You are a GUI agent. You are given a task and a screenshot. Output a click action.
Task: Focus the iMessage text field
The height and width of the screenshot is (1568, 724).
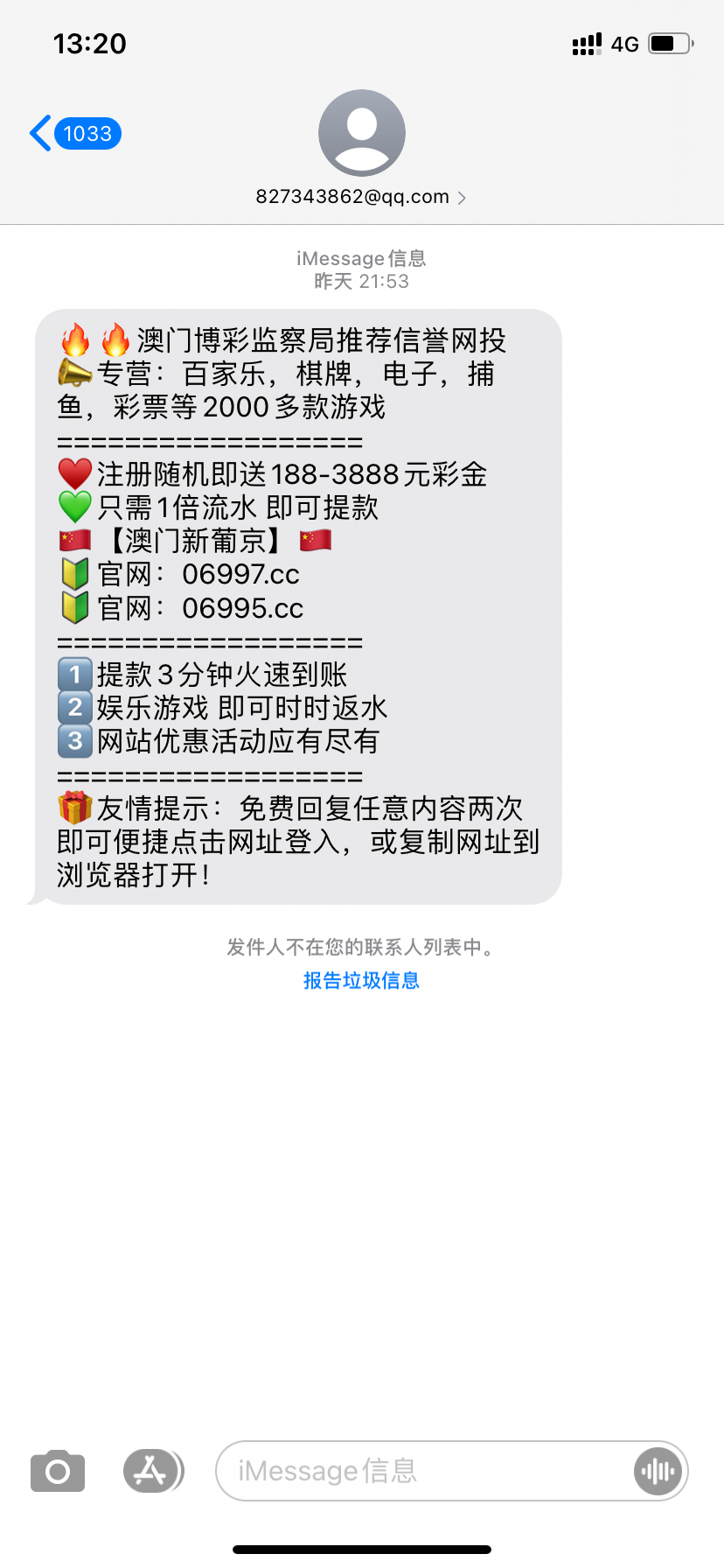(x=420, y=1472)
